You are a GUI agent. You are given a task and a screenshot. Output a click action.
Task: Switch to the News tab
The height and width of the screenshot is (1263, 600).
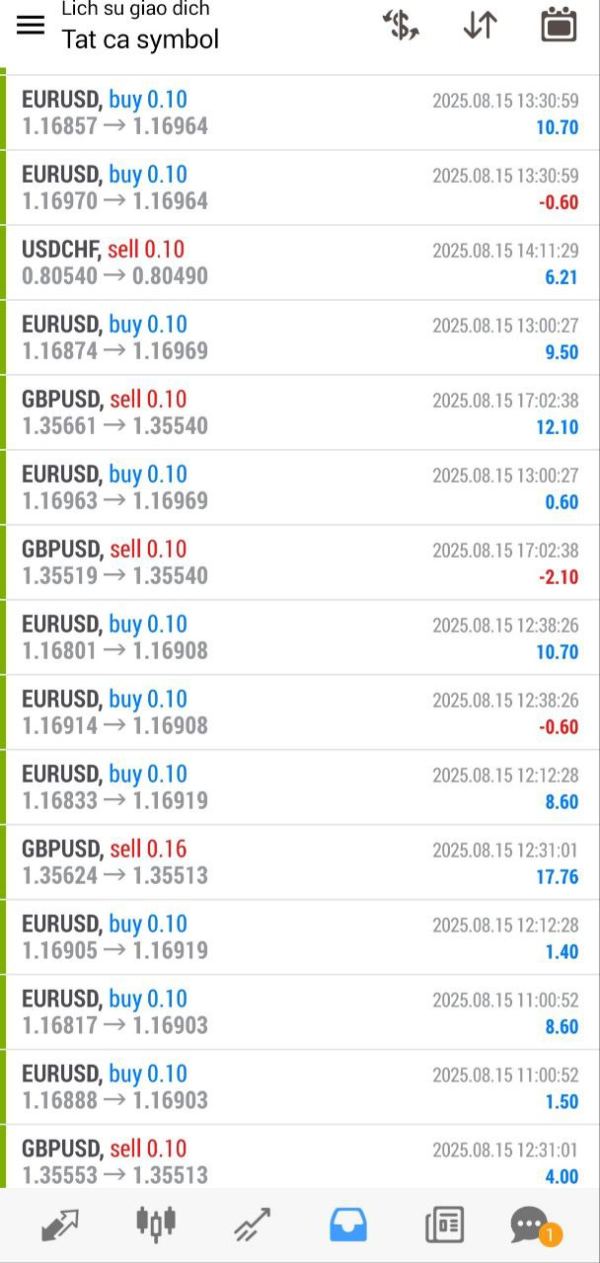point(444,1224)
